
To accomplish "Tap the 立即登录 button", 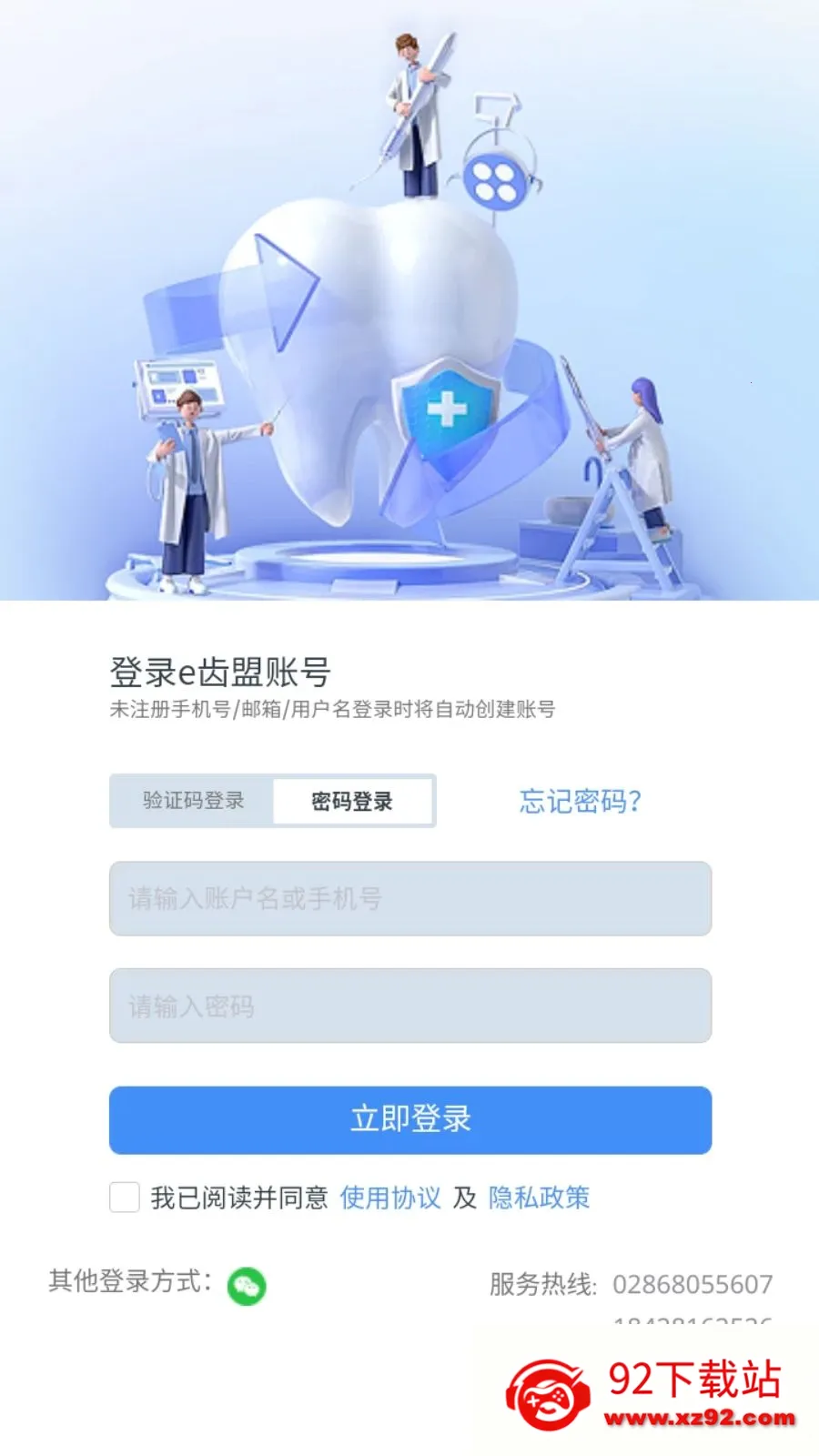I will tap(410, 1119).
